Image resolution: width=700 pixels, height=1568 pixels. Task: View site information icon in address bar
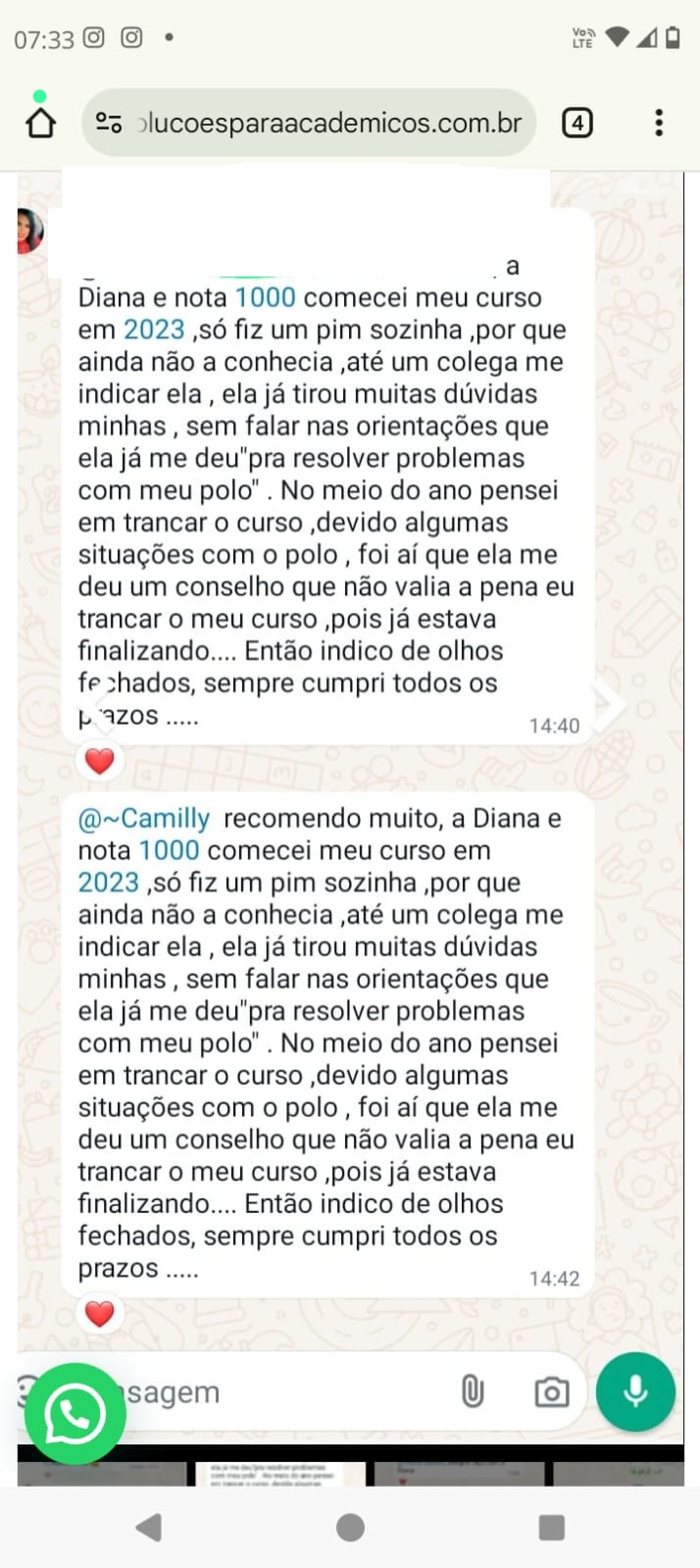click(108, 124)
